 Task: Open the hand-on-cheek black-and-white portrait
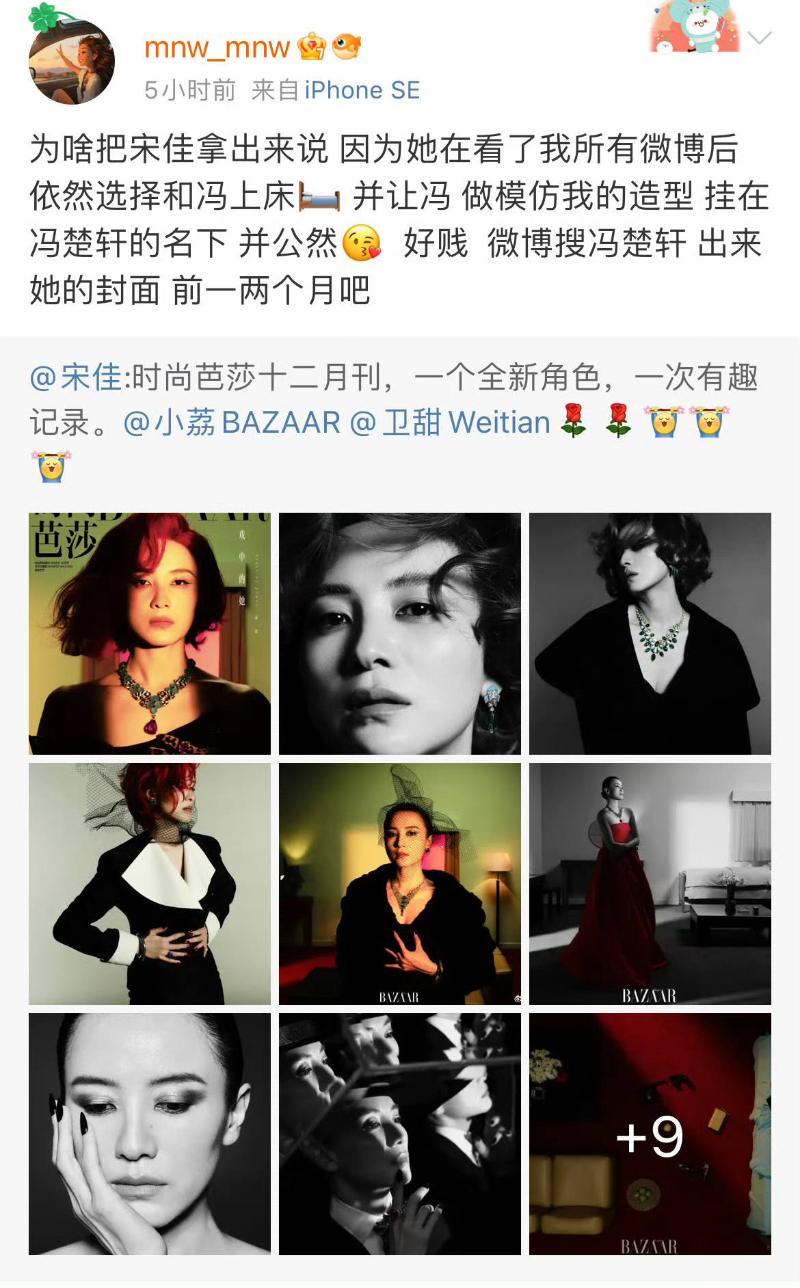(150, 1134)
